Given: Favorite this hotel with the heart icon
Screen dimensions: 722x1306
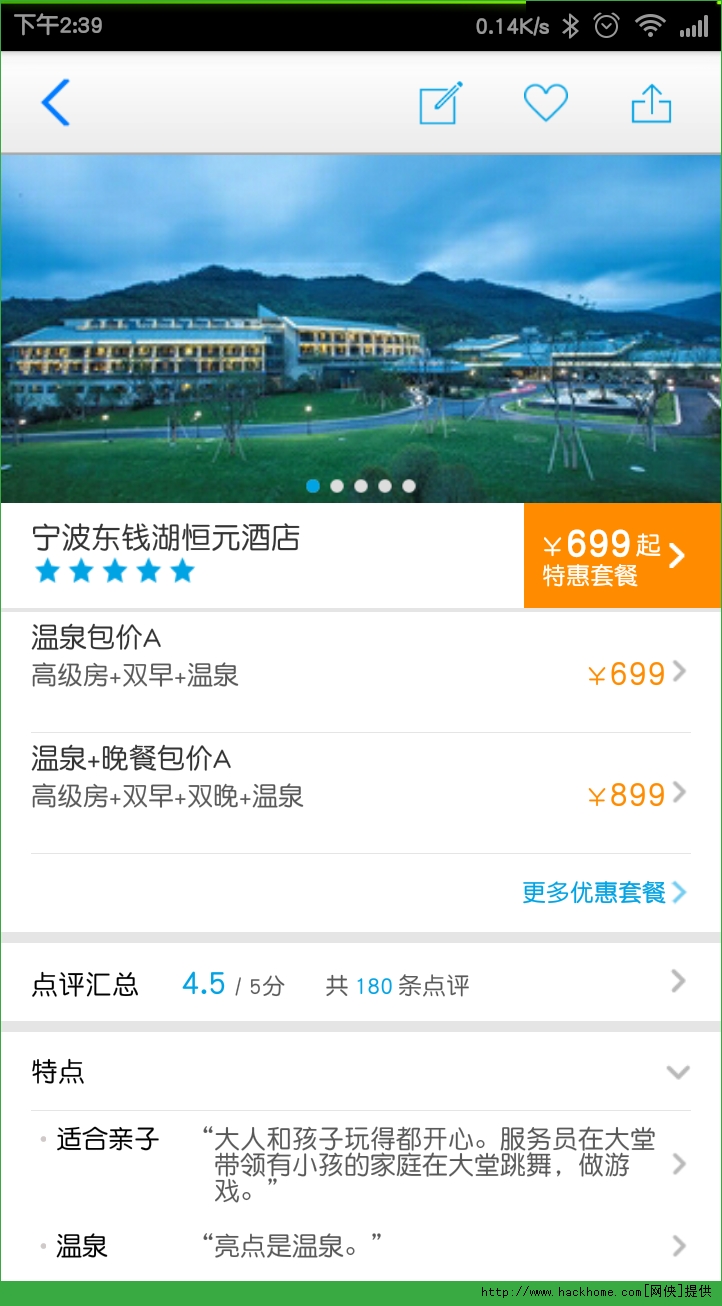Looking at the screenshot, I should tap(546, 103).
